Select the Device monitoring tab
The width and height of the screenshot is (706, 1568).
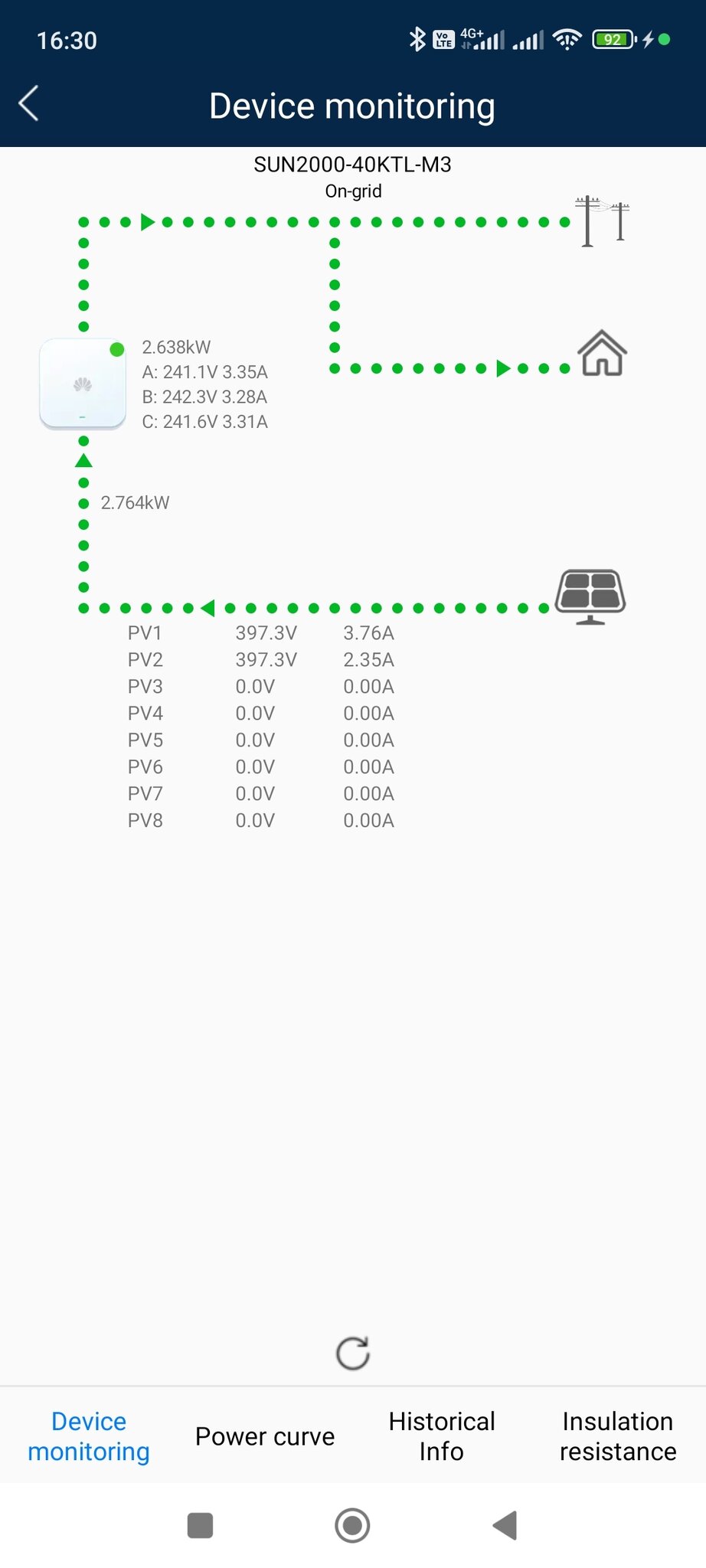click(89, 1436)
